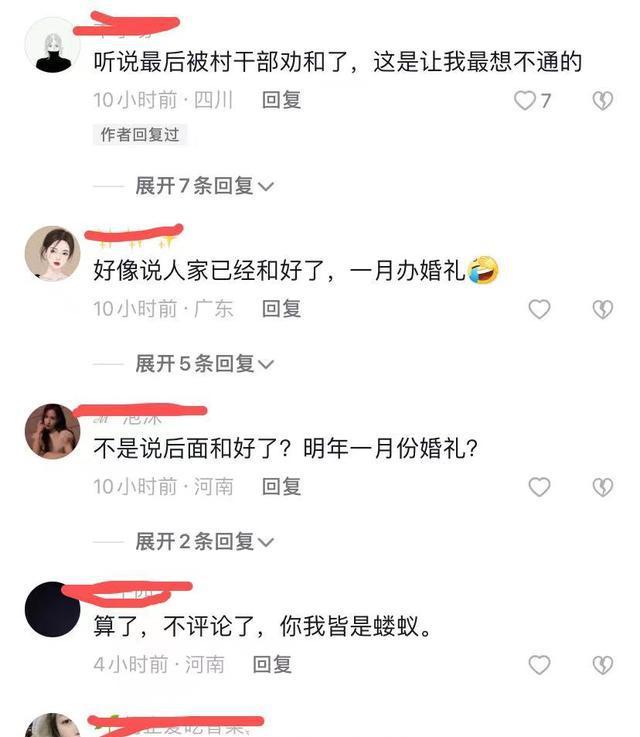Screen dimensions: 640x737
Task: Dislike the 你我皆是蝼蚁 comment
Action: coord(602,664)
